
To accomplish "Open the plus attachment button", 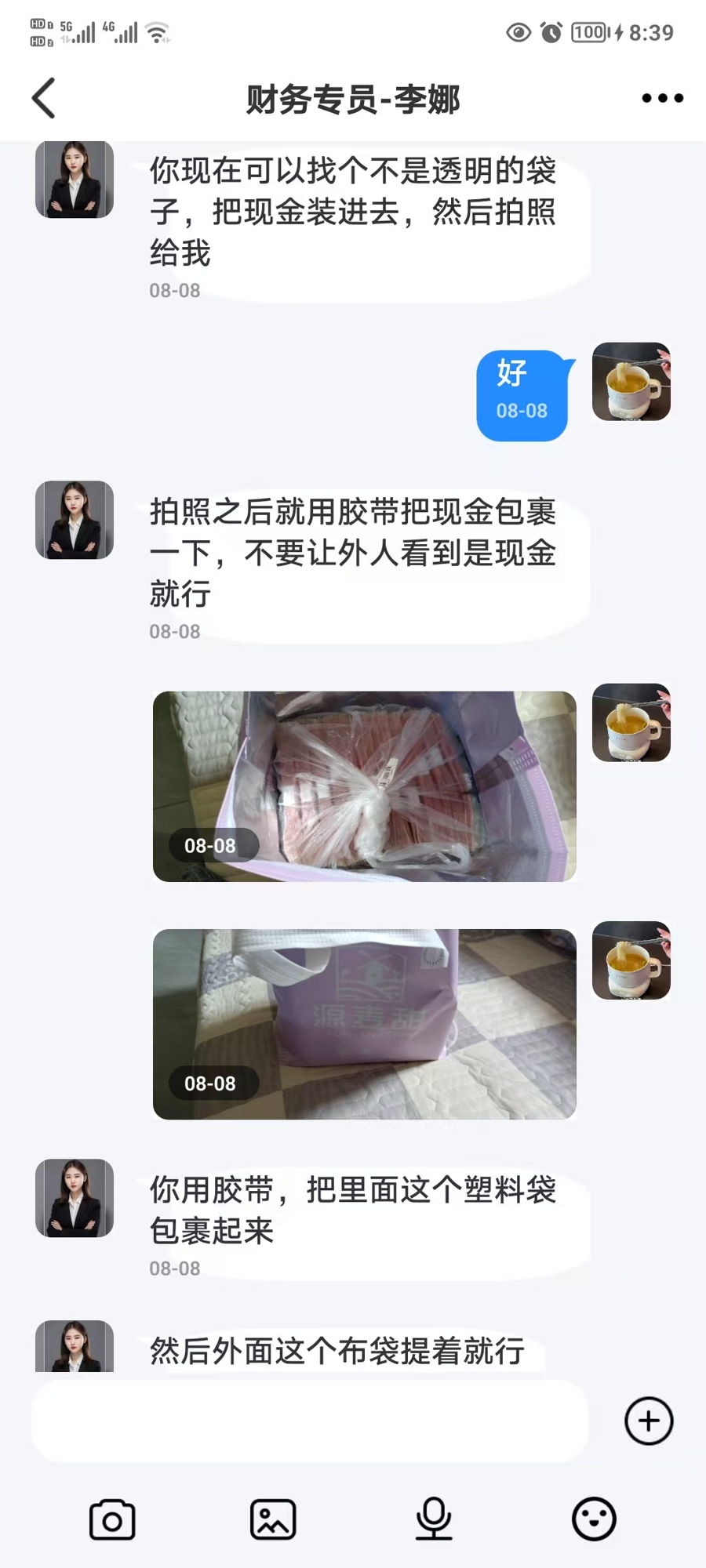I will click(x=649, y=1421).
